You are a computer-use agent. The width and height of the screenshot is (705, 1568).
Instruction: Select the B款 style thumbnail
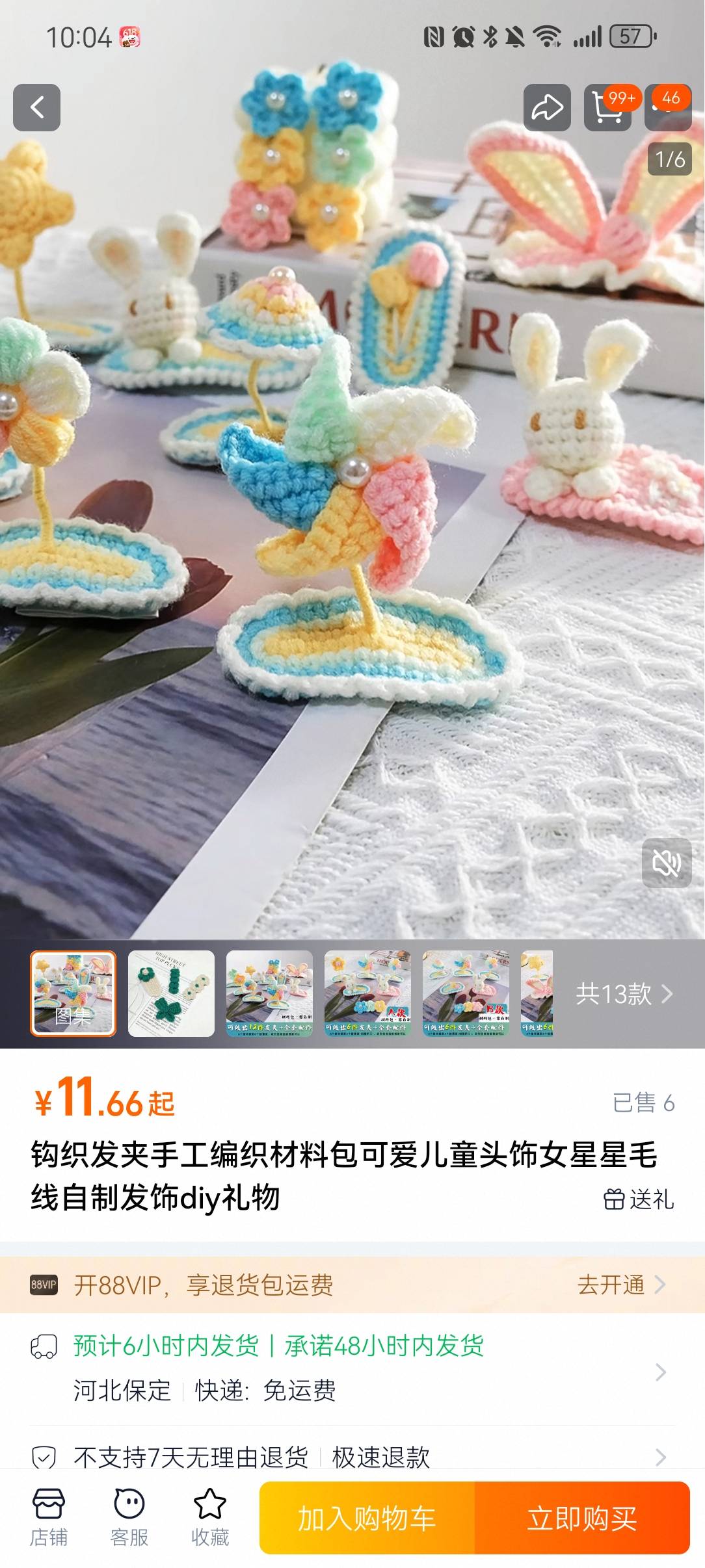coord(466,993)
